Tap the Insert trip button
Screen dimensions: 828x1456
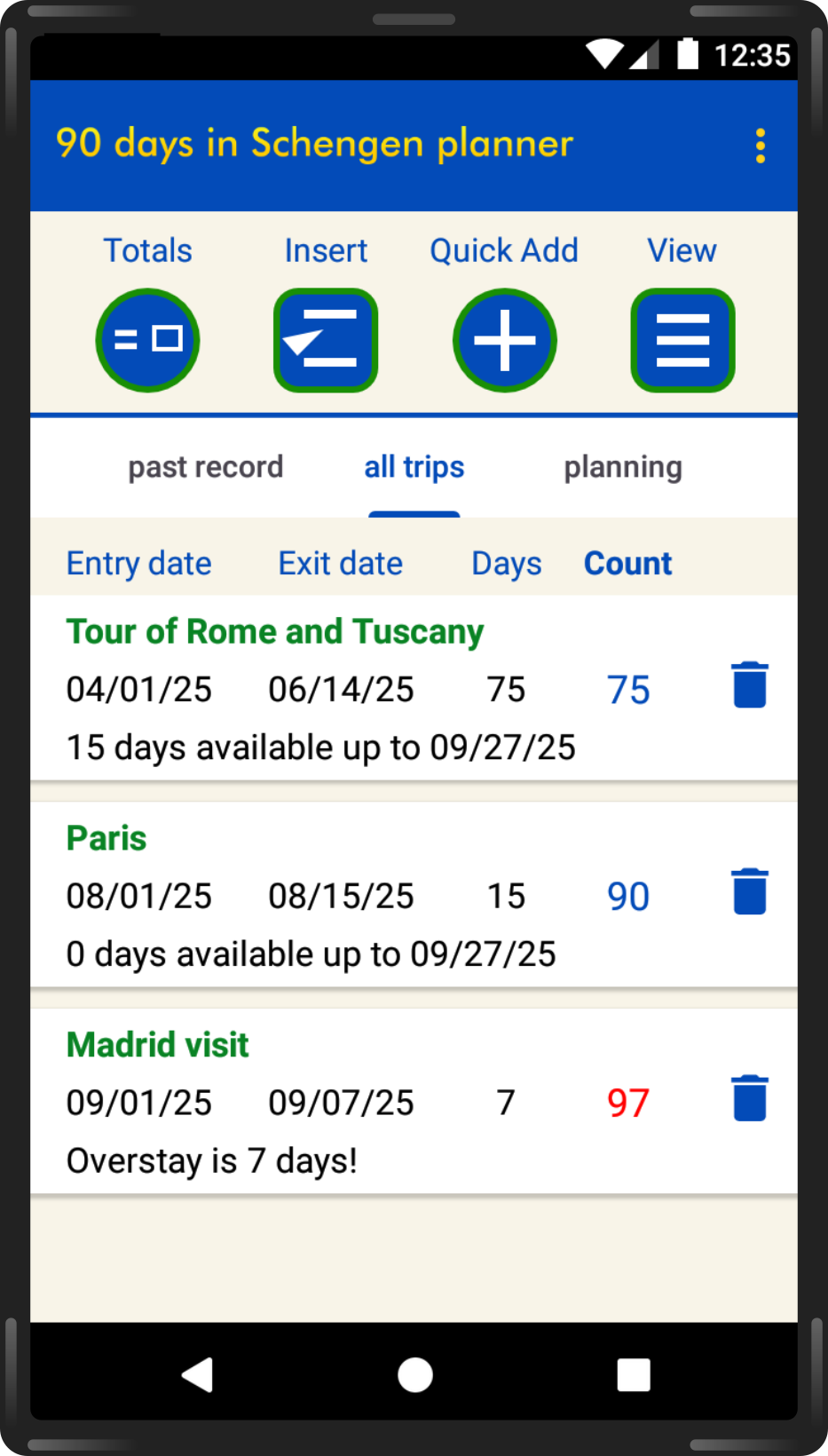pyautogui.click(x=326, y=340)
